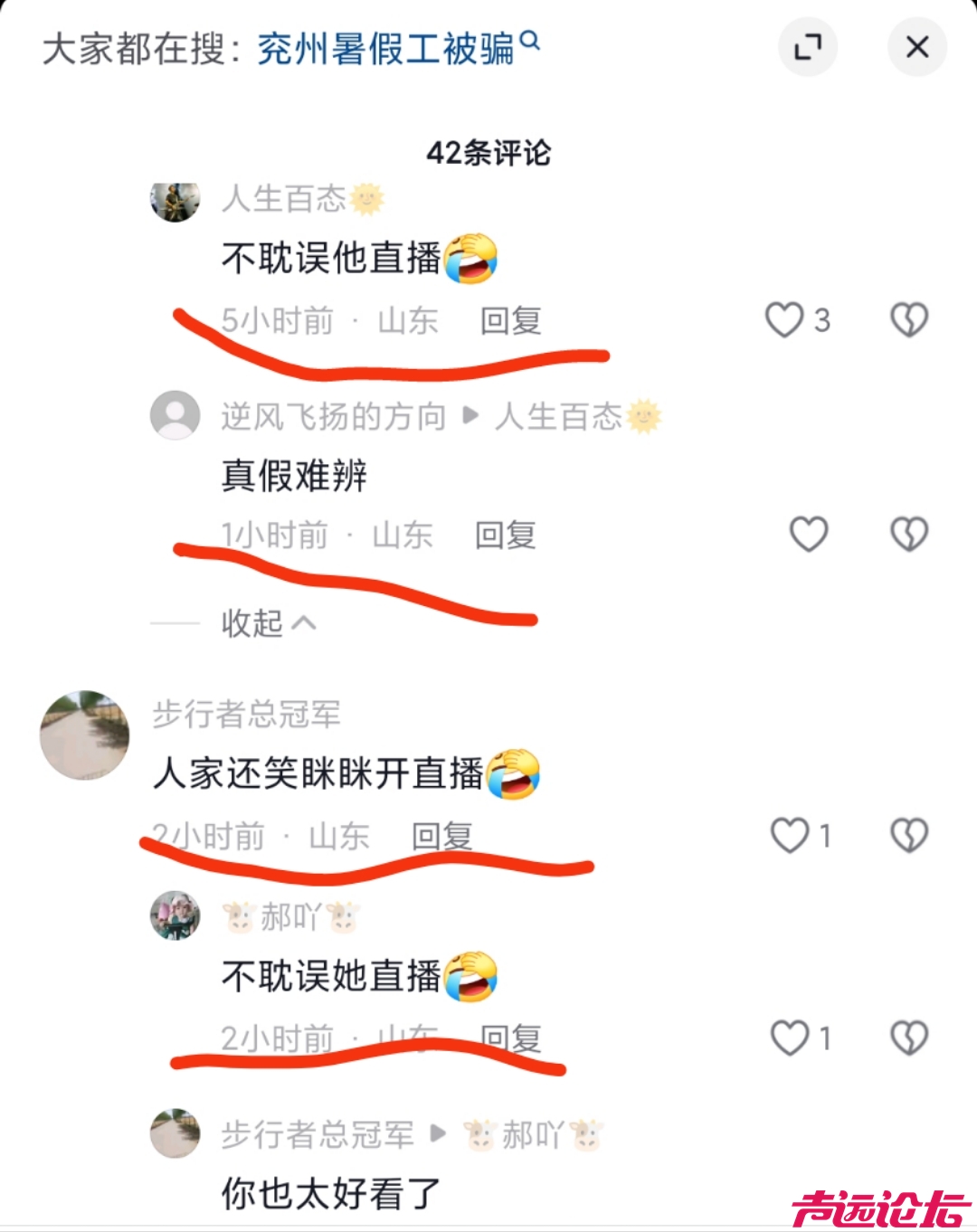Screen dimensions: 977x1232
Task: Expand comments panel to full screen
Action: coord(807,47)
